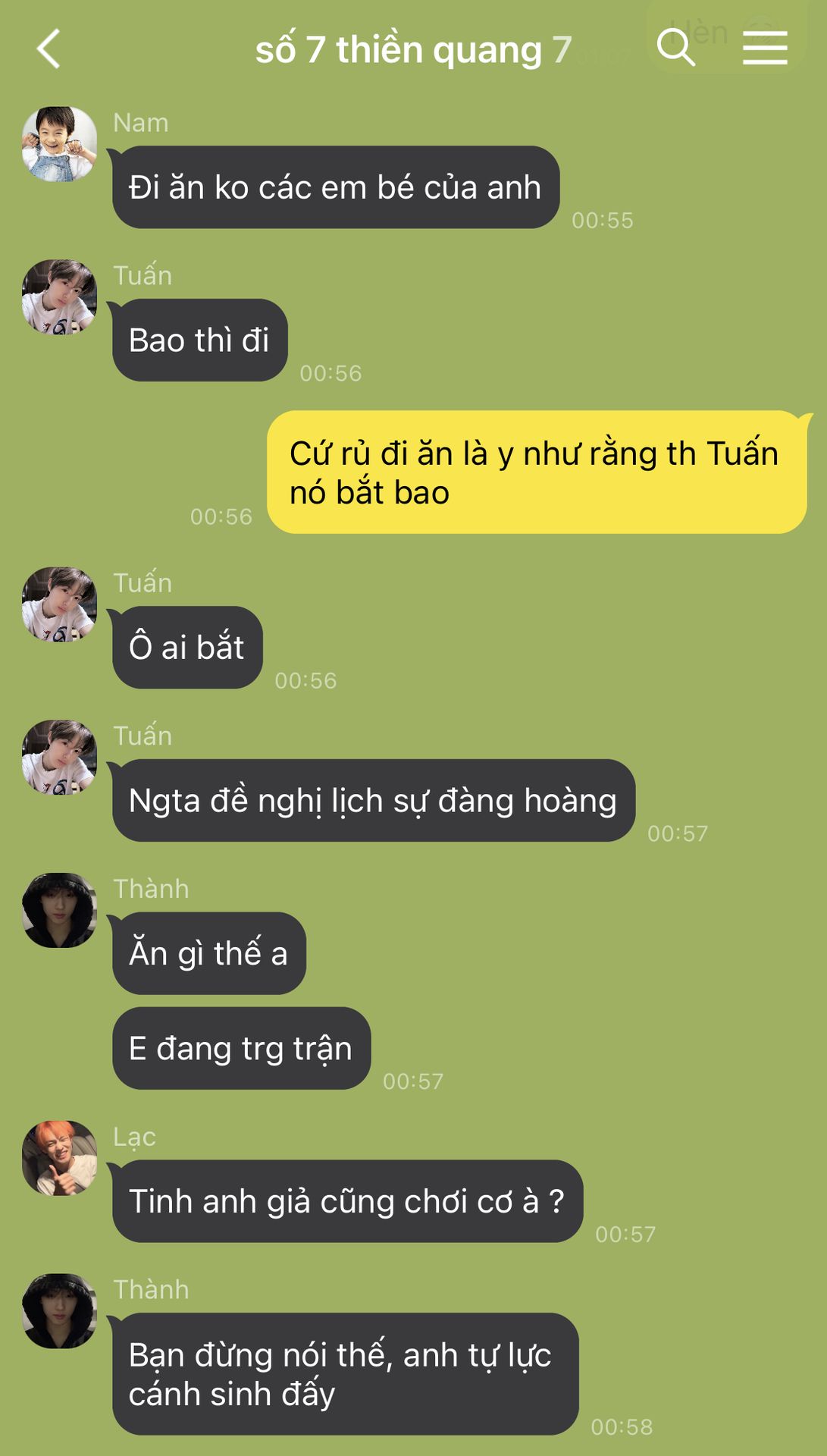Tap Thành's avatar beside "Ăn gì thế a"
The width and height of the screenshot is (827, 1456).
pyautogui.click(x=59, y=910)
